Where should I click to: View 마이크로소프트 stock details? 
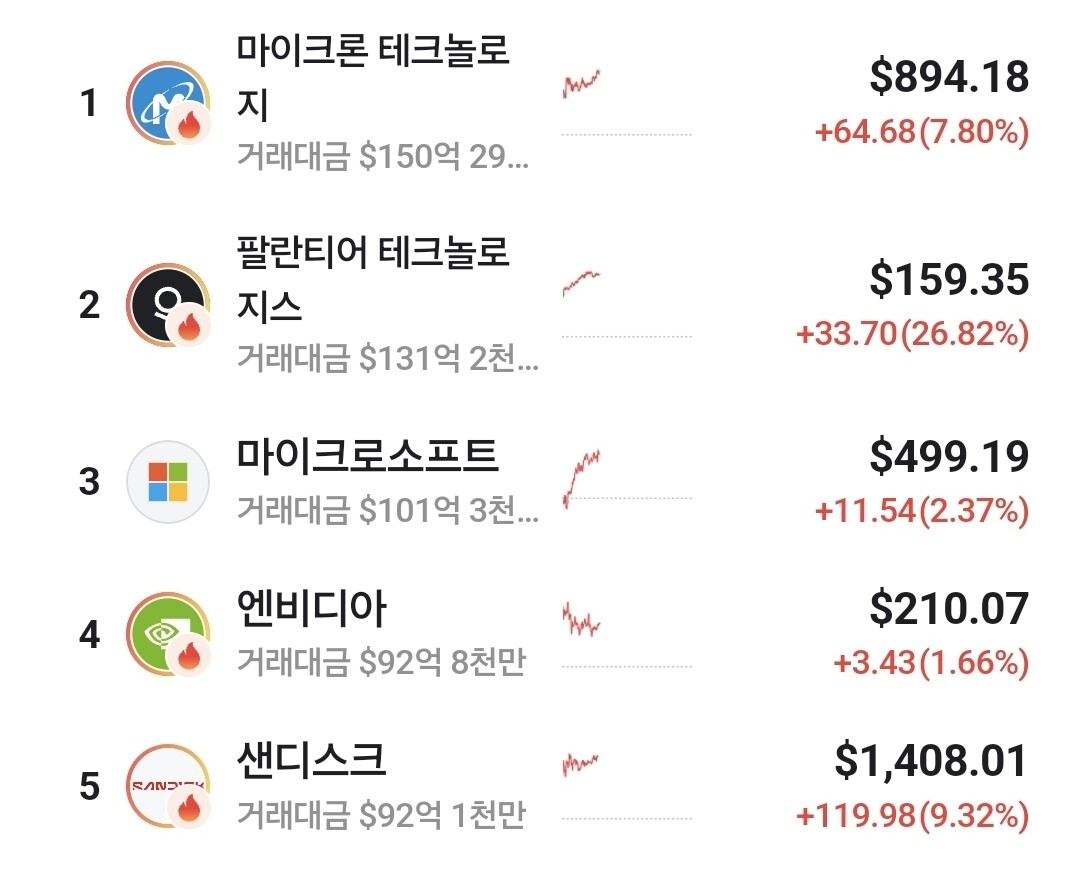(540, 481)
